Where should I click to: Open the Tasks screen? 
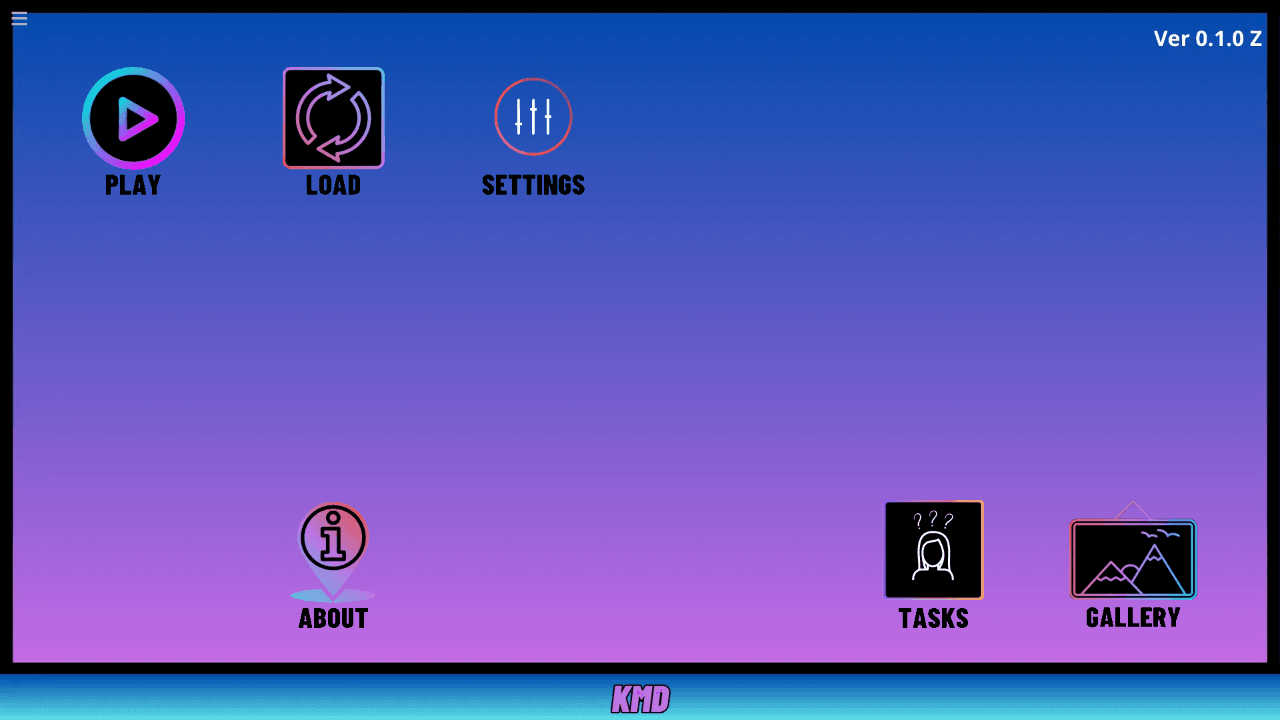tap(933, 551)
